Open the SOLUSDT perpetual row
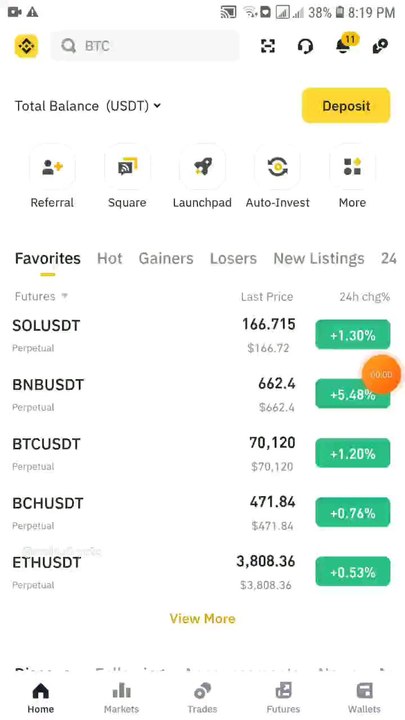Image resolution: width=405 pixels, height=720 pixels. (x=201, y=335)
